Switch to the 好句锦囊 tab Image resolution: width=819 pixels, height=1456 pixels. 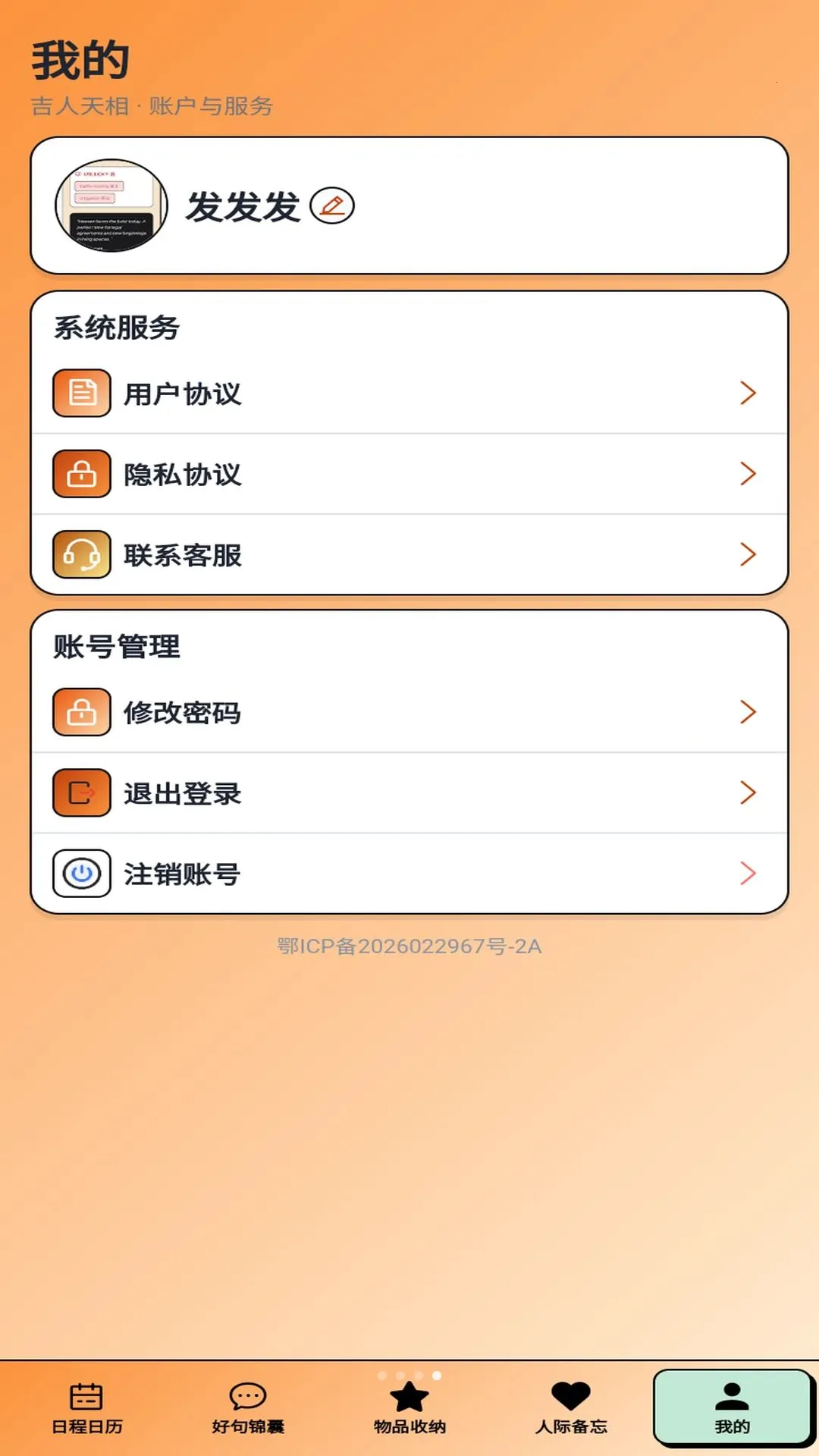click(x=248, y=1408)
